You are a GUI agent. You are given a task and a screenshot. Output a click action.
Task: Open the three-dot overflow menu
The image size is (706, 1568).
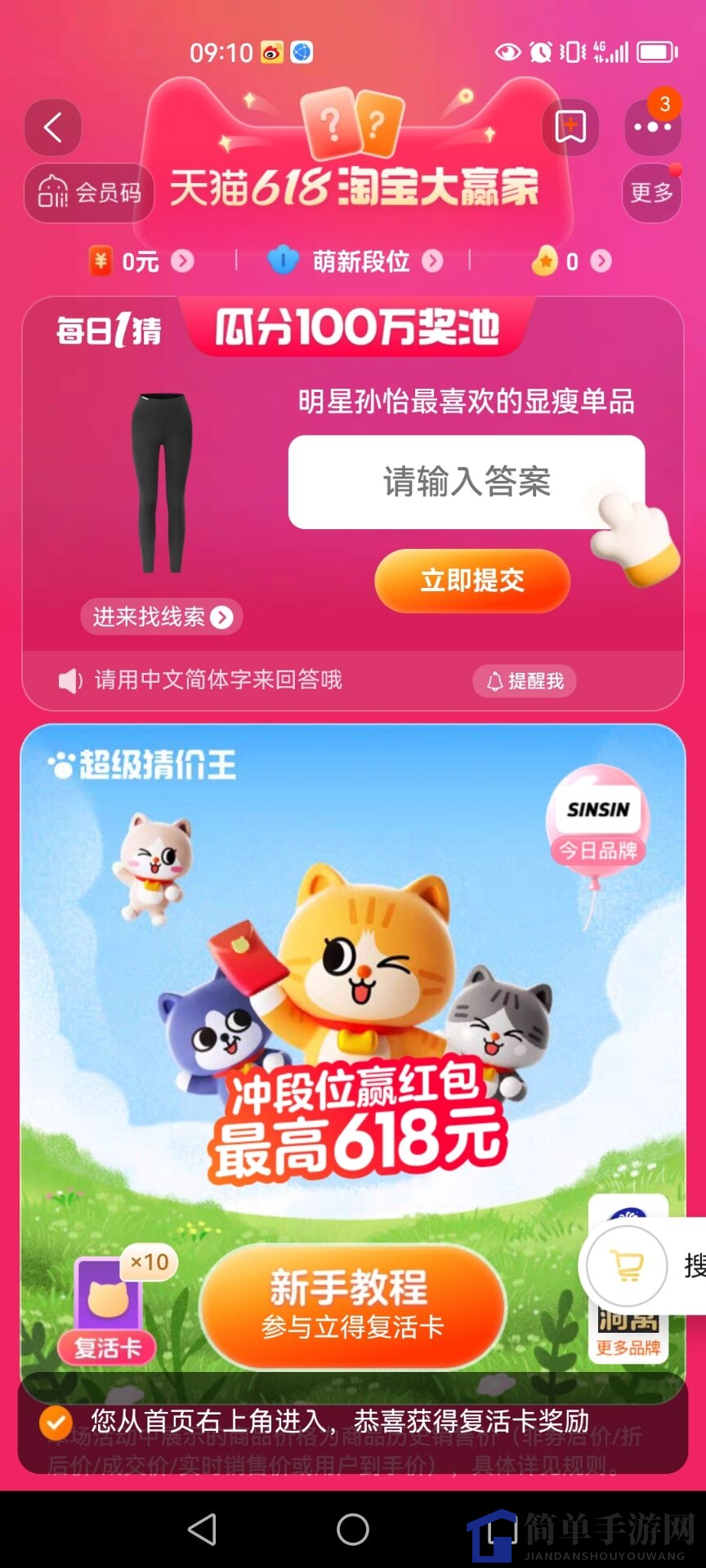point(652,127)
